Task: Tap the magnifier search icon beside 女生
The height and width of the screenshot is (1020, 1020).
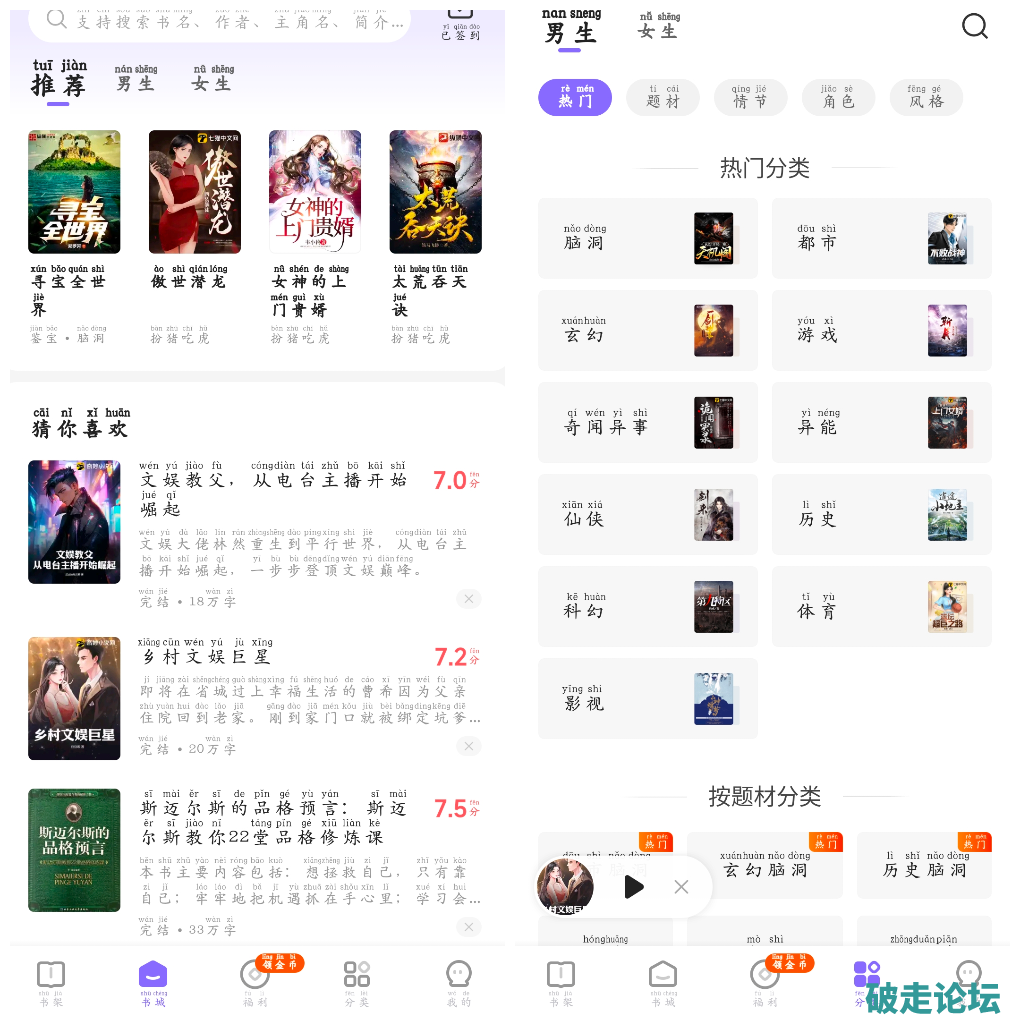Action: 974,26
